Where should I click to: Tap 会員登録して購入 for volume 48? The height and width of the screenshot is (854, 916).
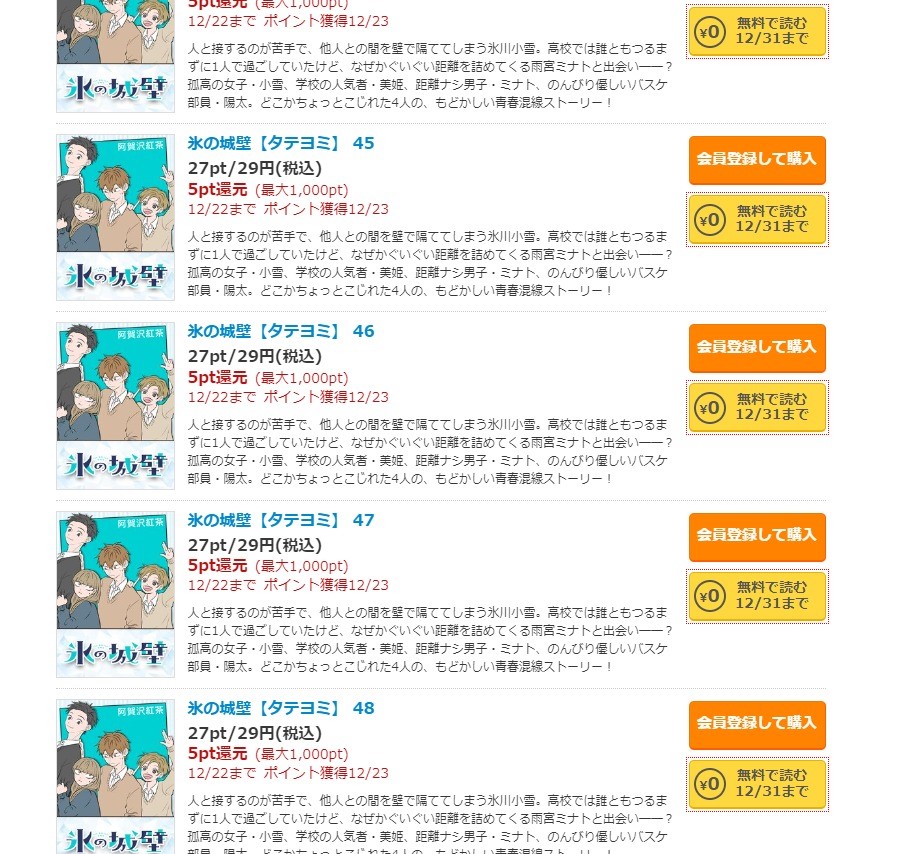(x=757, y=724)
